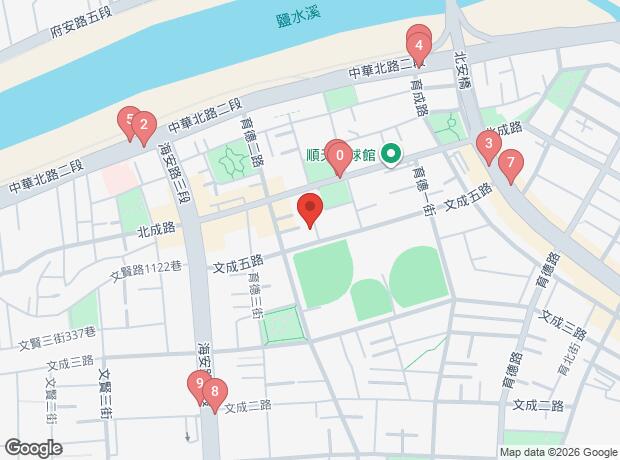Choose map marker number 7
This screenshot has width=620, height=460.
tap(511, 163)
